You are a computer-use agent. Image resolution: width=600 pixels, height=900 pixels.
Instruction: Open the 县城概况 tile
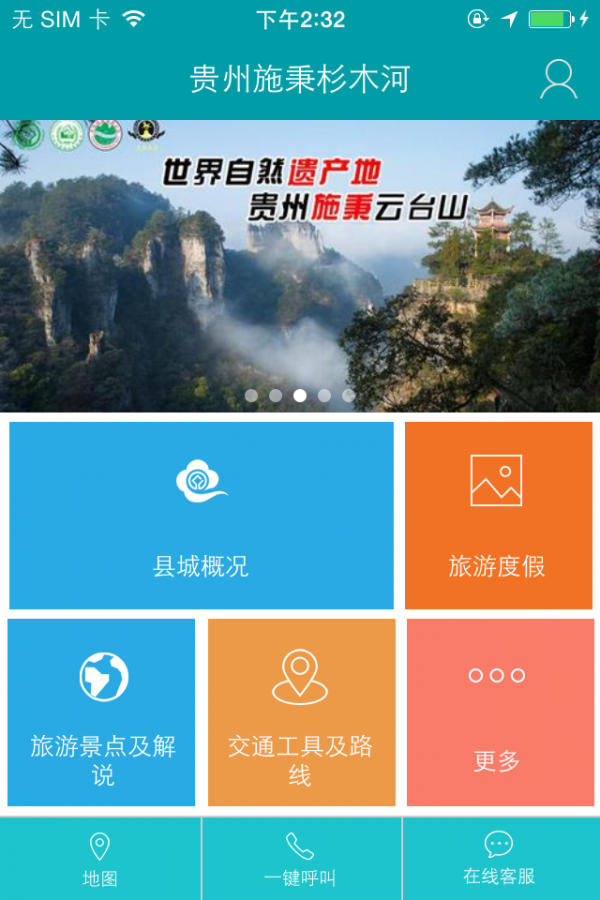(201, 515)
